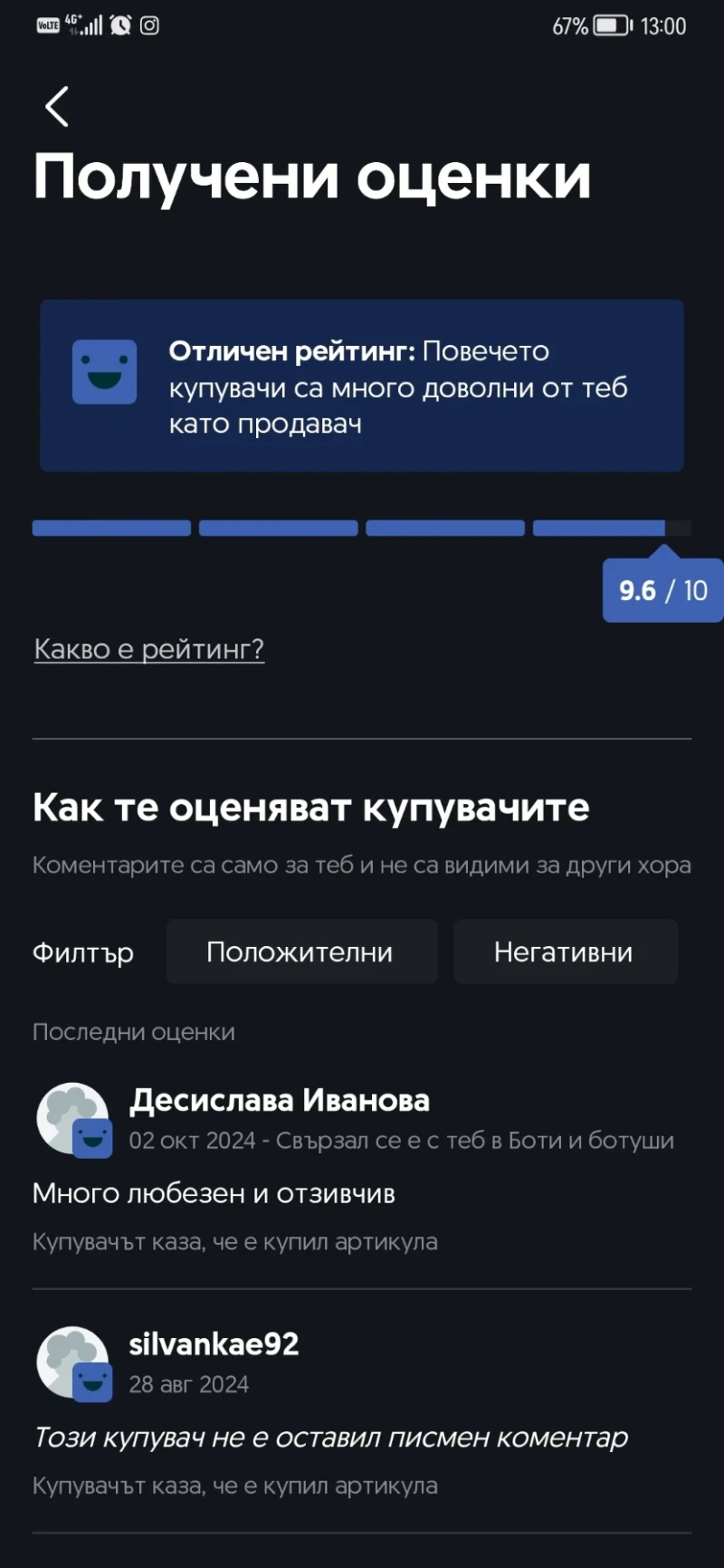
Task: Select the Как те оценяват купувачите heading
Action: coord(311,807)
